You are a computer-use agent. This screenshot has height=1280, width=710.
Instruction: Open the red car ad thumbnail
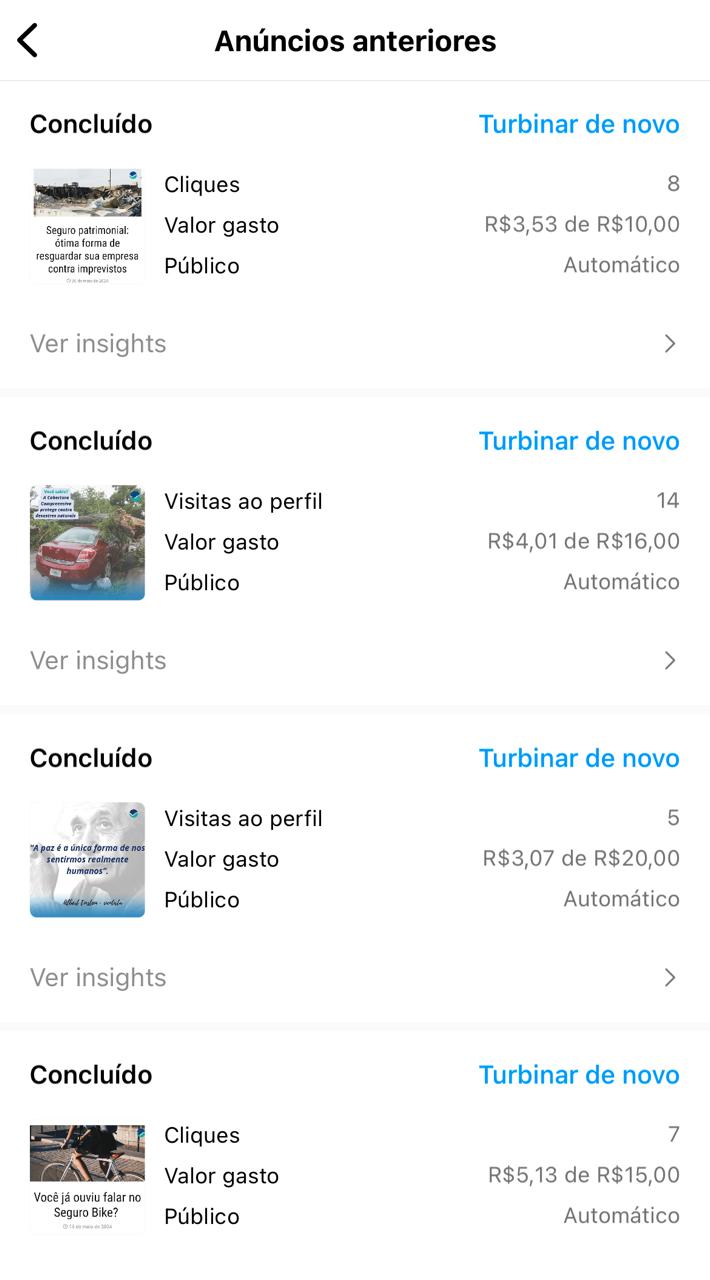coord(87,543)
